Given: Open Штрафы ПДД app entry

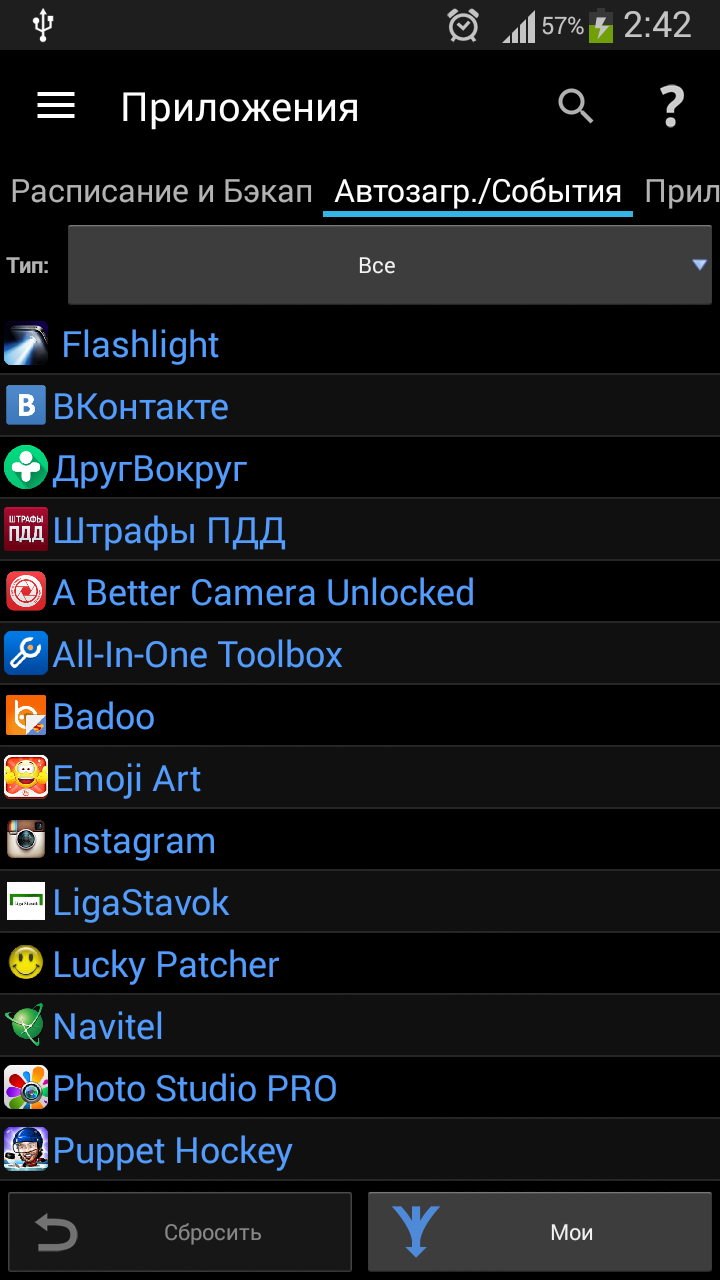Looking at the screenshot, I should click(x=168, y=531).
